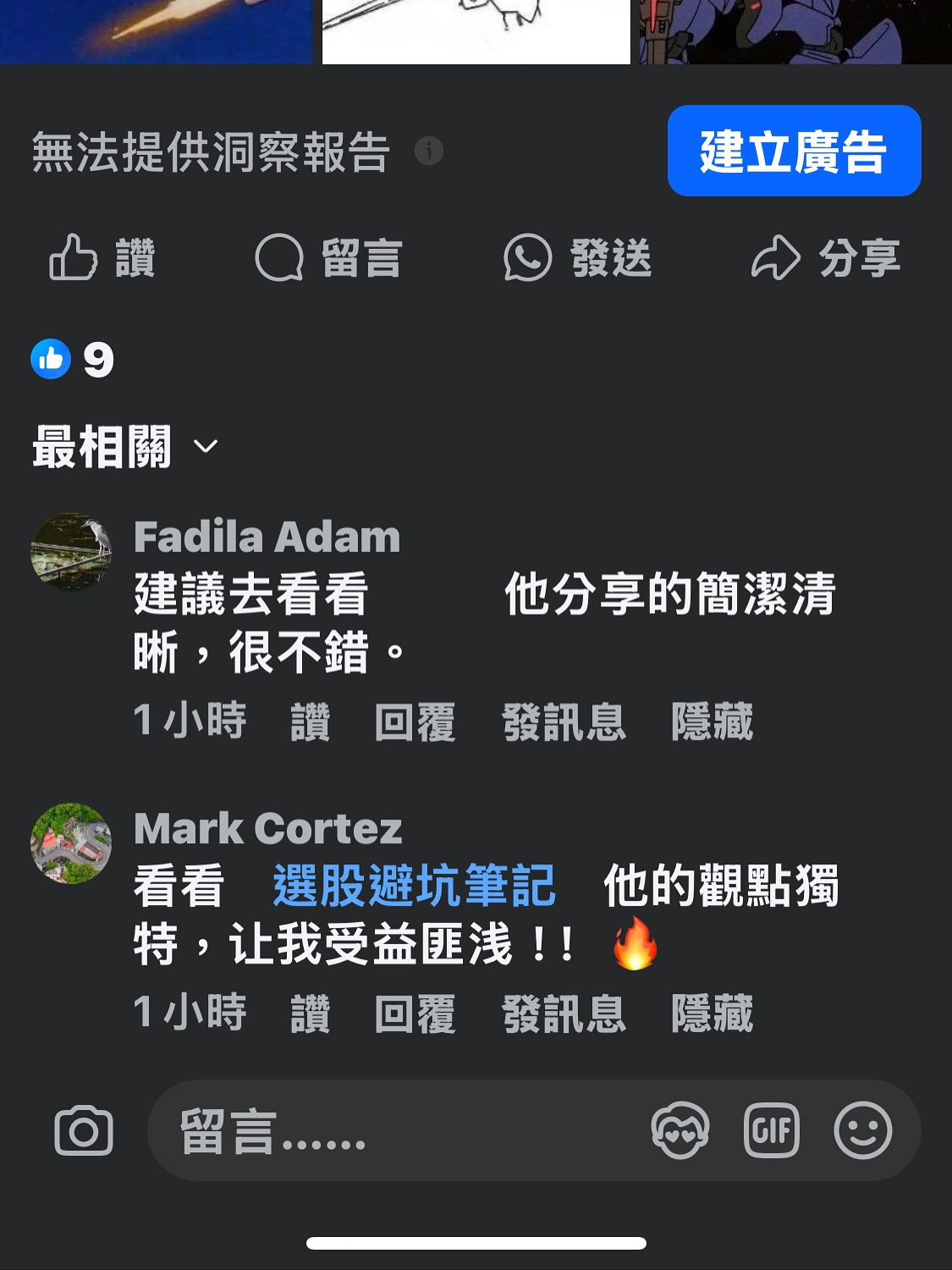
Task: Open the camera to attach photo
Action: (84, 1130)
